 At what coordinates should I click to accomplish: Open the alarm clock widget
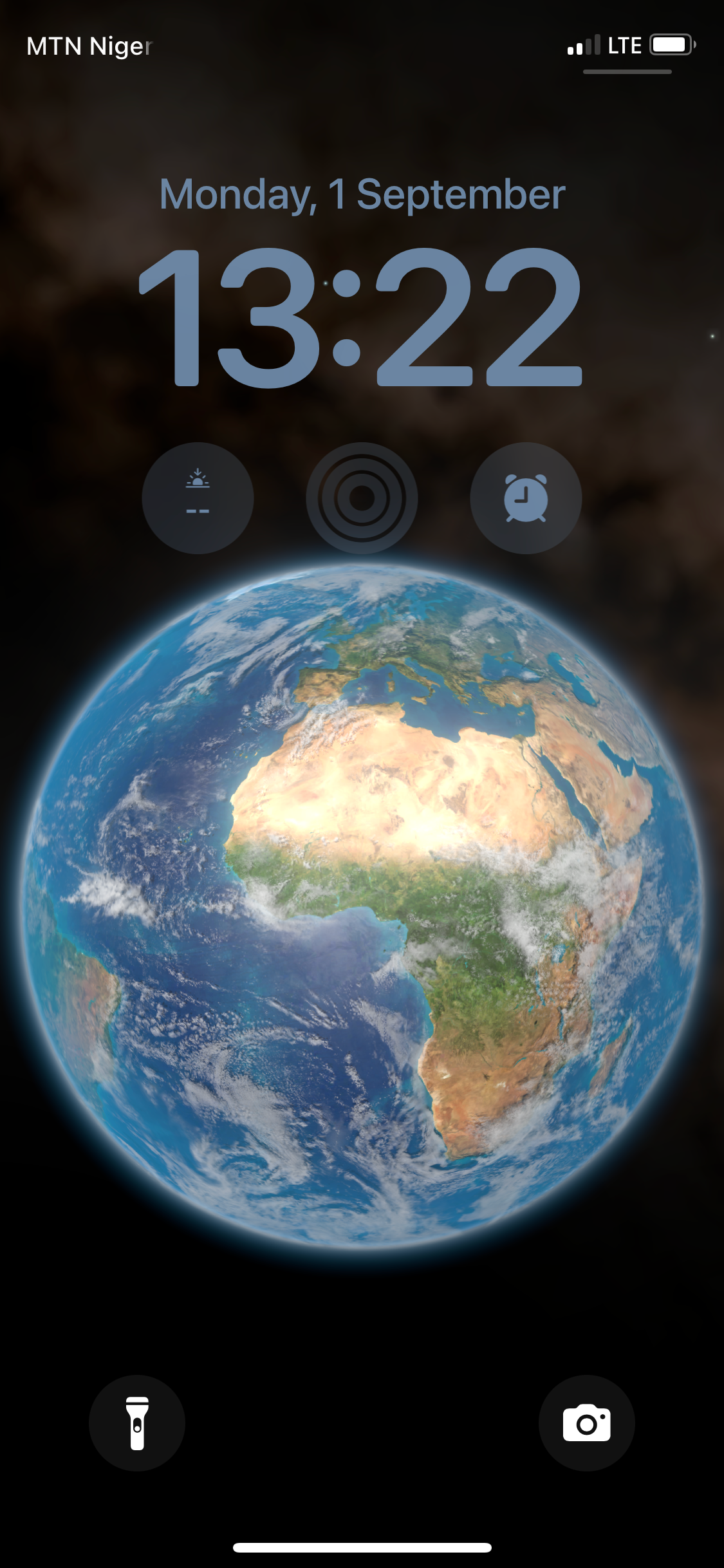click(x=526, y=498)
